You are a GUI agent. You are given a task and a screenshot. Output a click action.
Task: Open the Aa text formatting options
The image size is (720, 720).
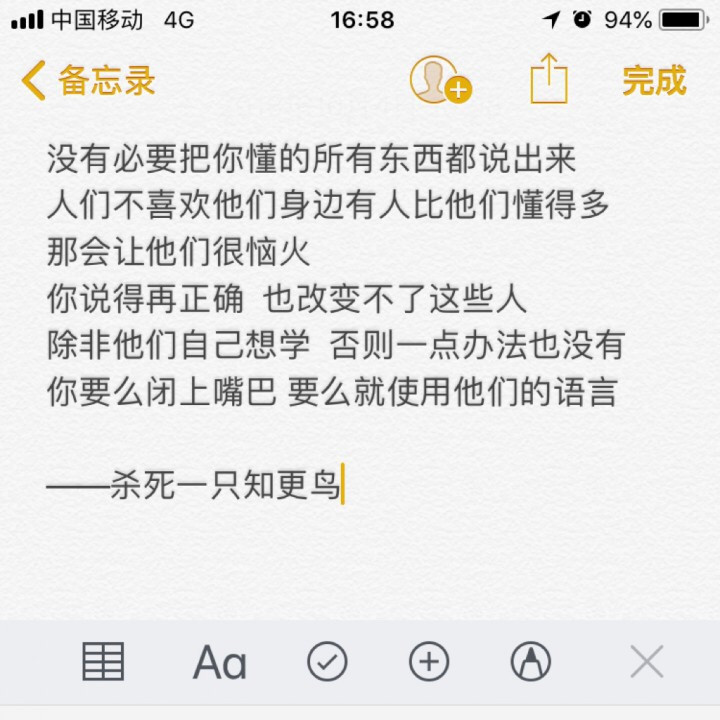(219, 662)
